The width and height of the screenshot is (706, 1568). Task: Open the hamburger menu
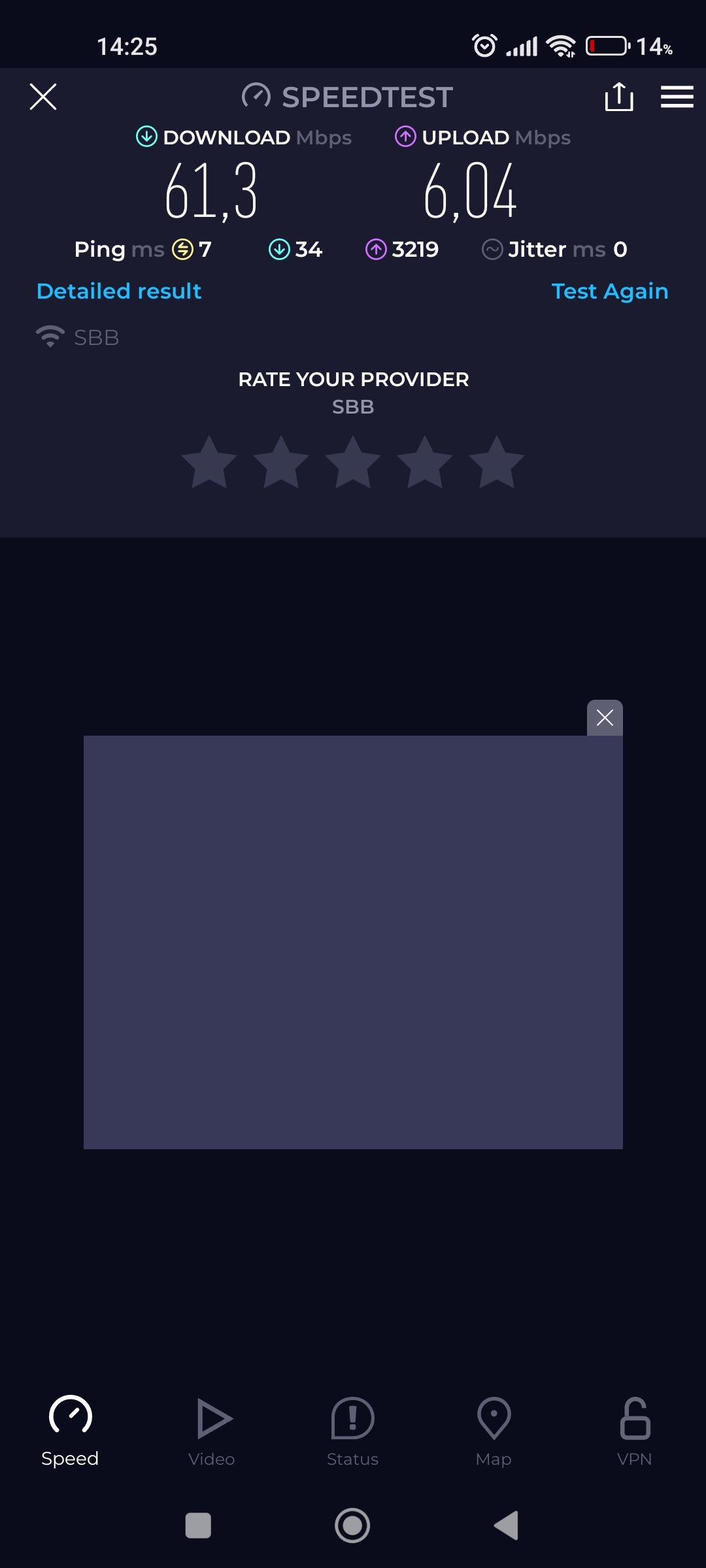[x=677, y=97]
